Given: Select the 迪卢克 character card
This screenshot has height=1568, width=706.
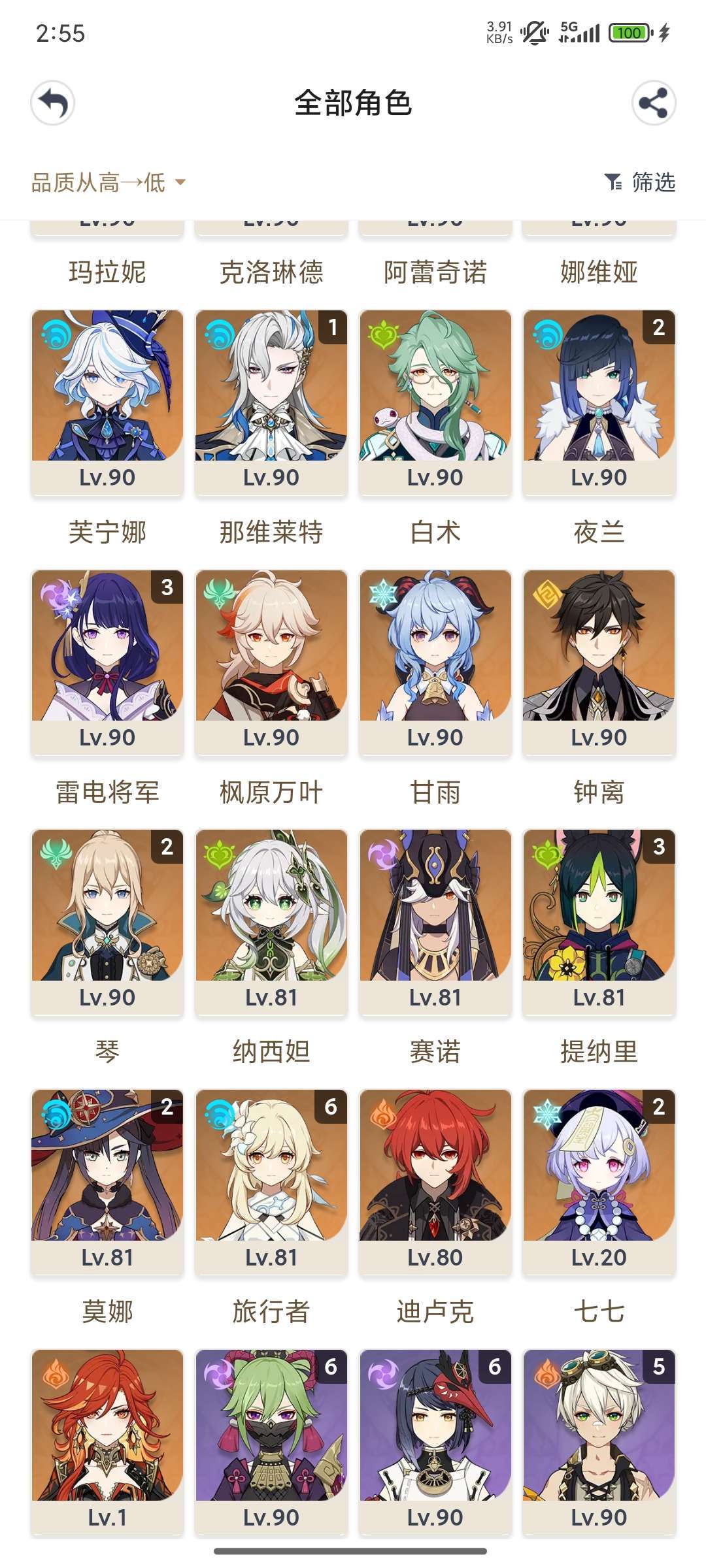Looking at the screenshot, I should 435,1180.
